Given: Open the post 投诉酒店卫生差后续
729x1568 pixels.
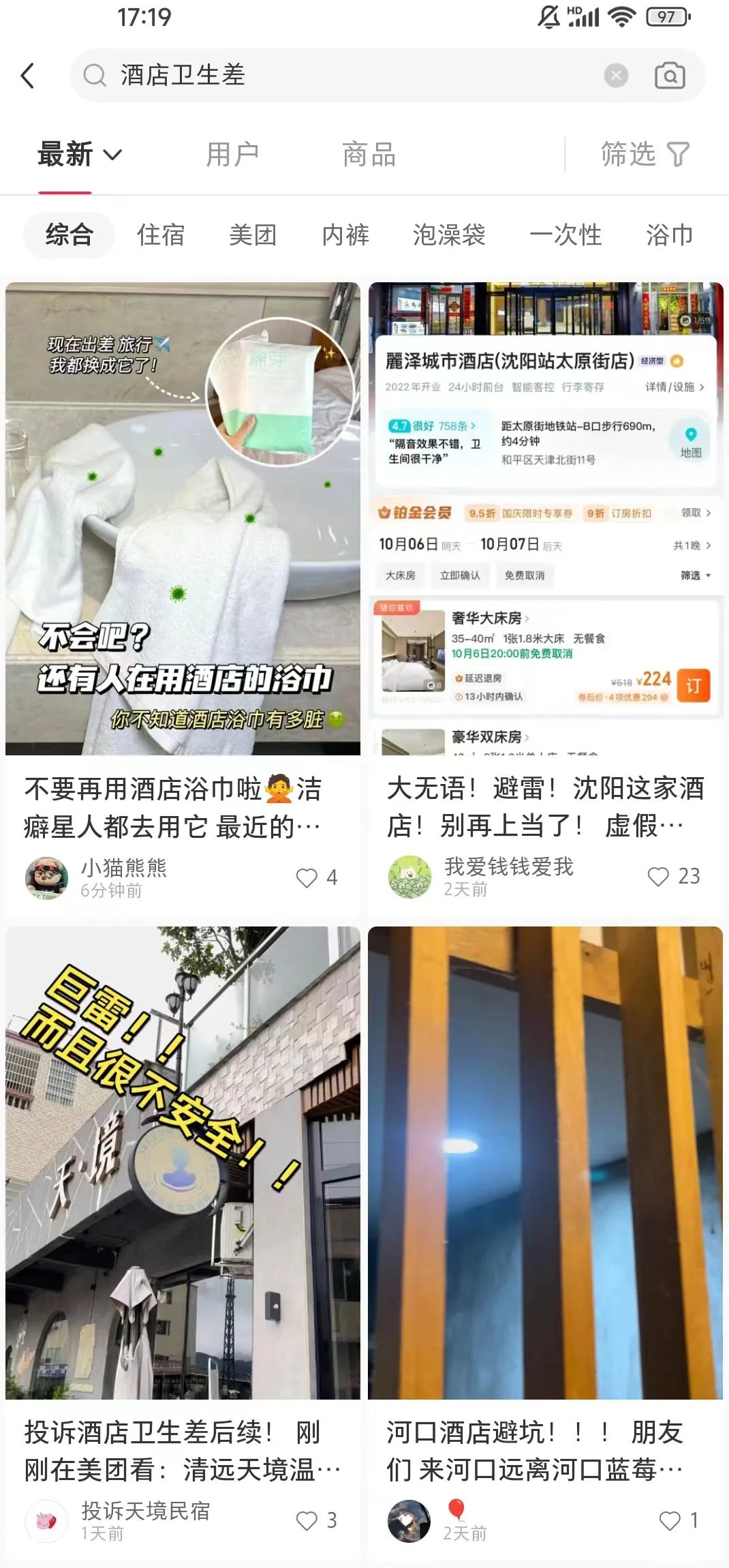Looking at the screenshot, I should point(183,1451).
